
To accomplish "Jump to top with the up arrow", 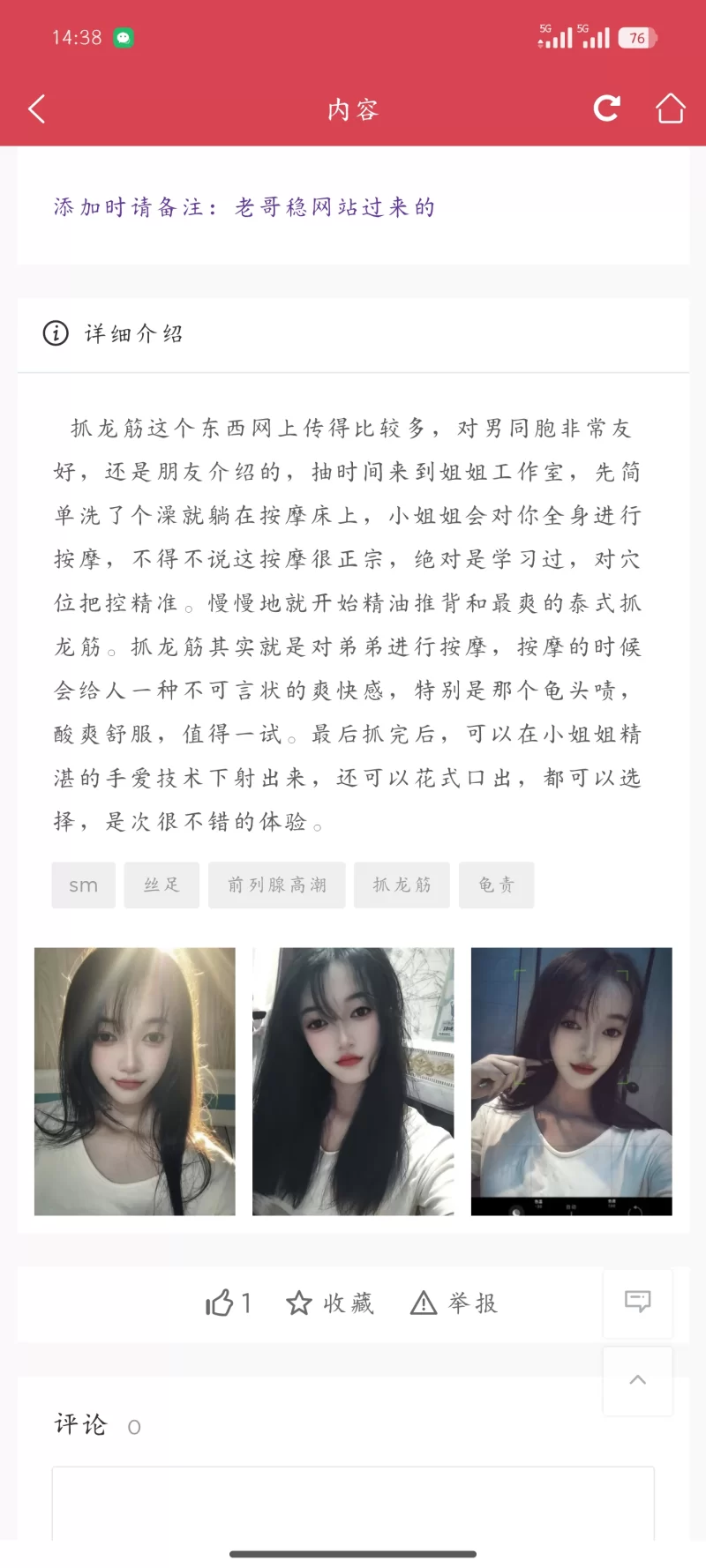I will click(x=637, y=1380).
